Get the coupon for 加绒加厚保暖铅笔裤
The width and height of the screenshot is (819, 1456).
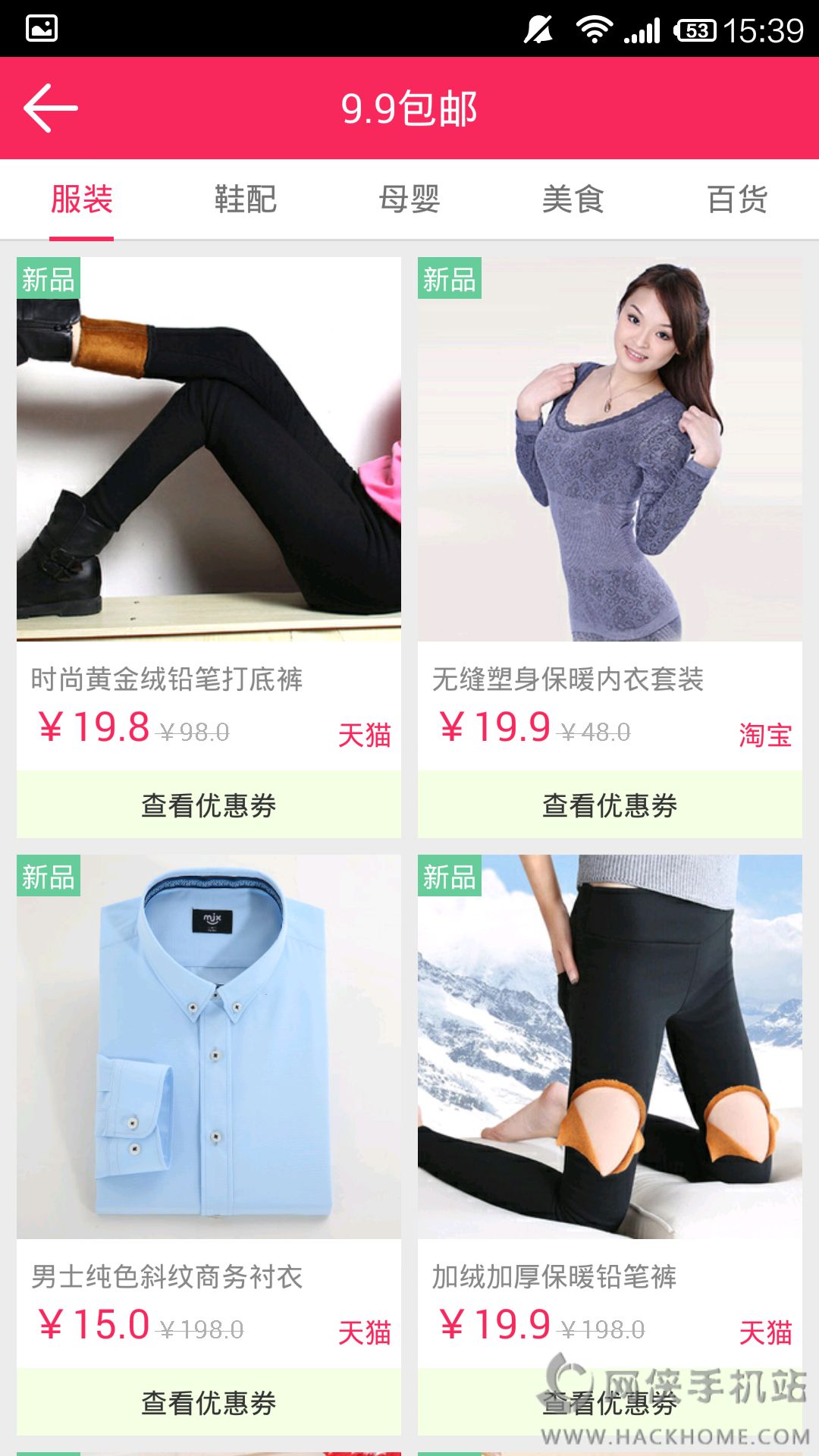[x=610, y=1402]
